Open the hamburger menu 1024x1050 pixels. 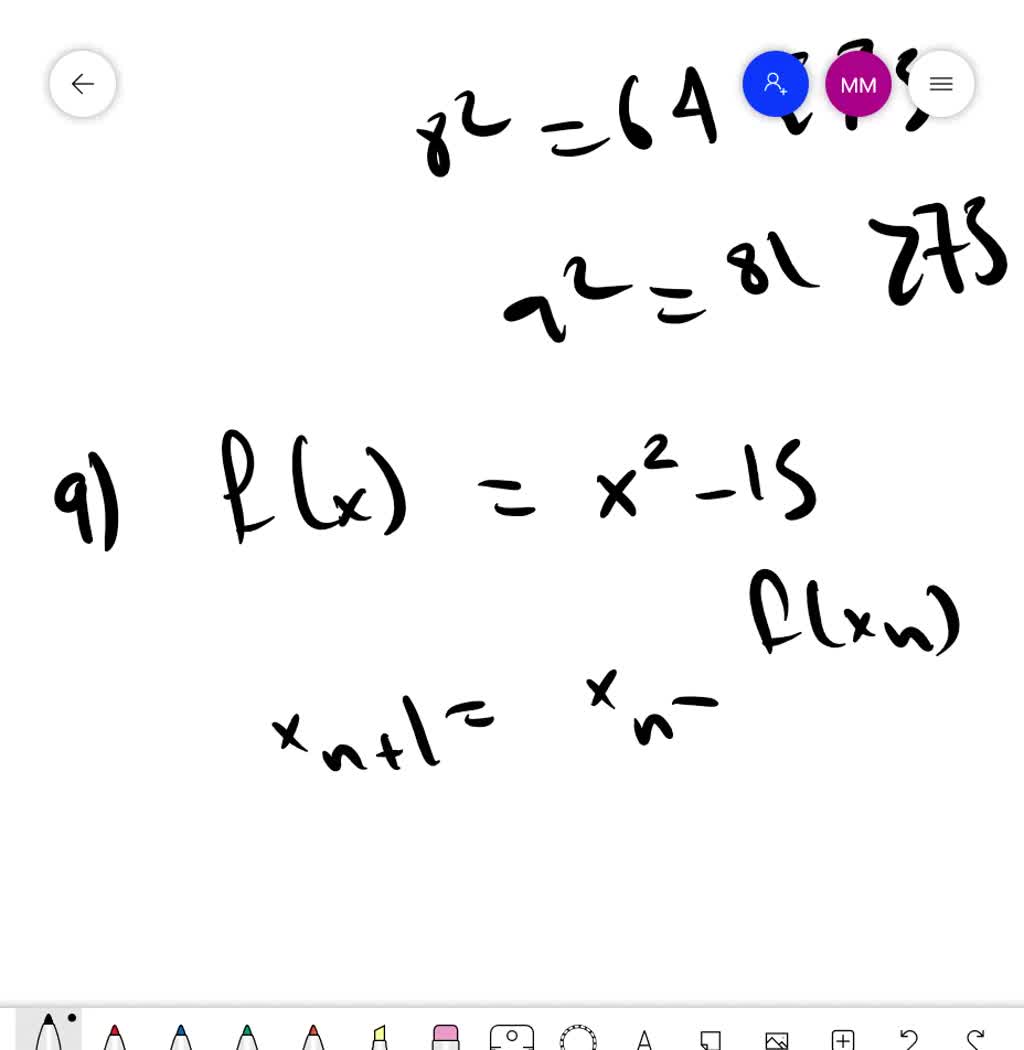click(x=941, y=84)
